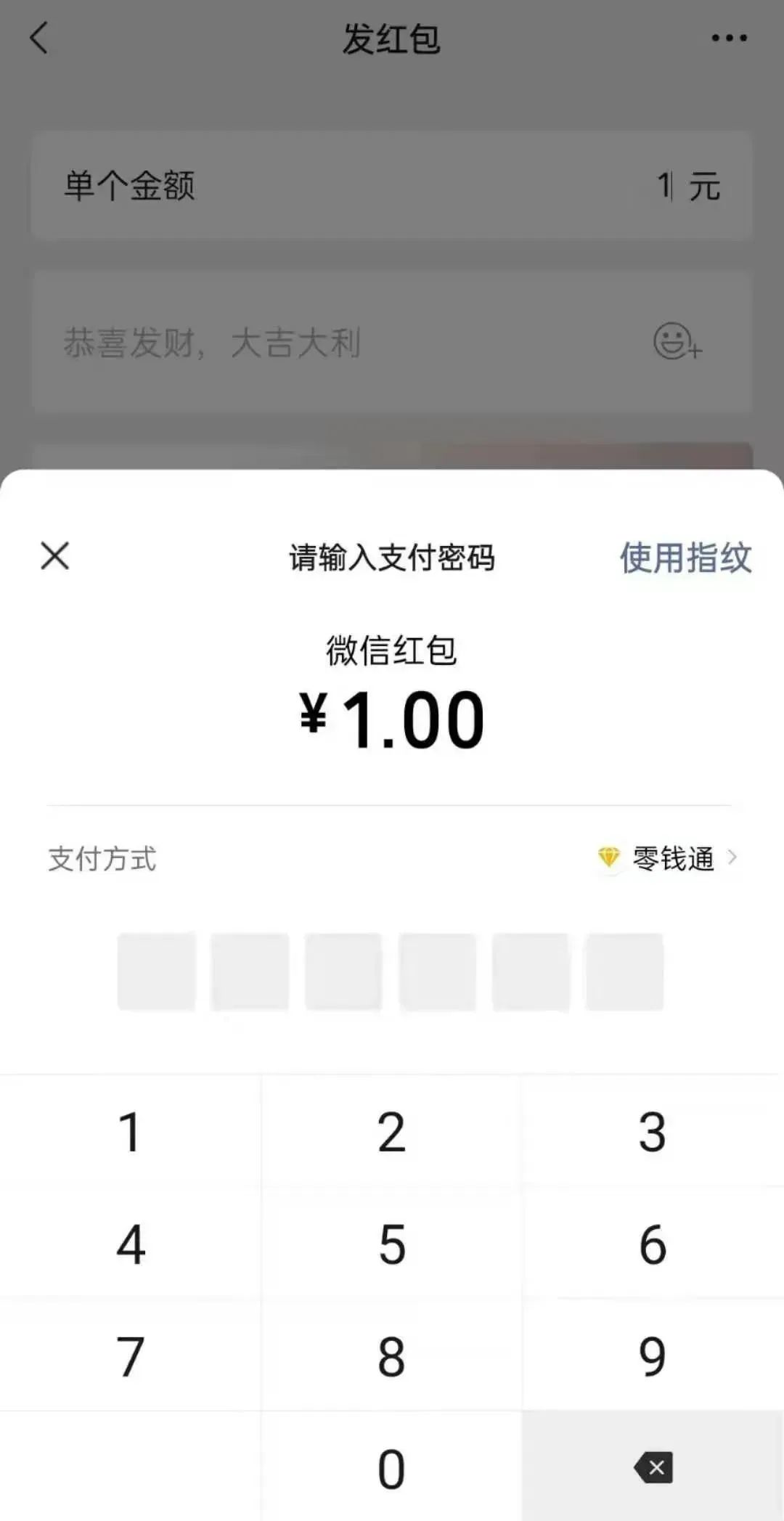784x1521 pixels.
Task: Tap the 微信红包 title in the dialog
Action: [392, 652]
